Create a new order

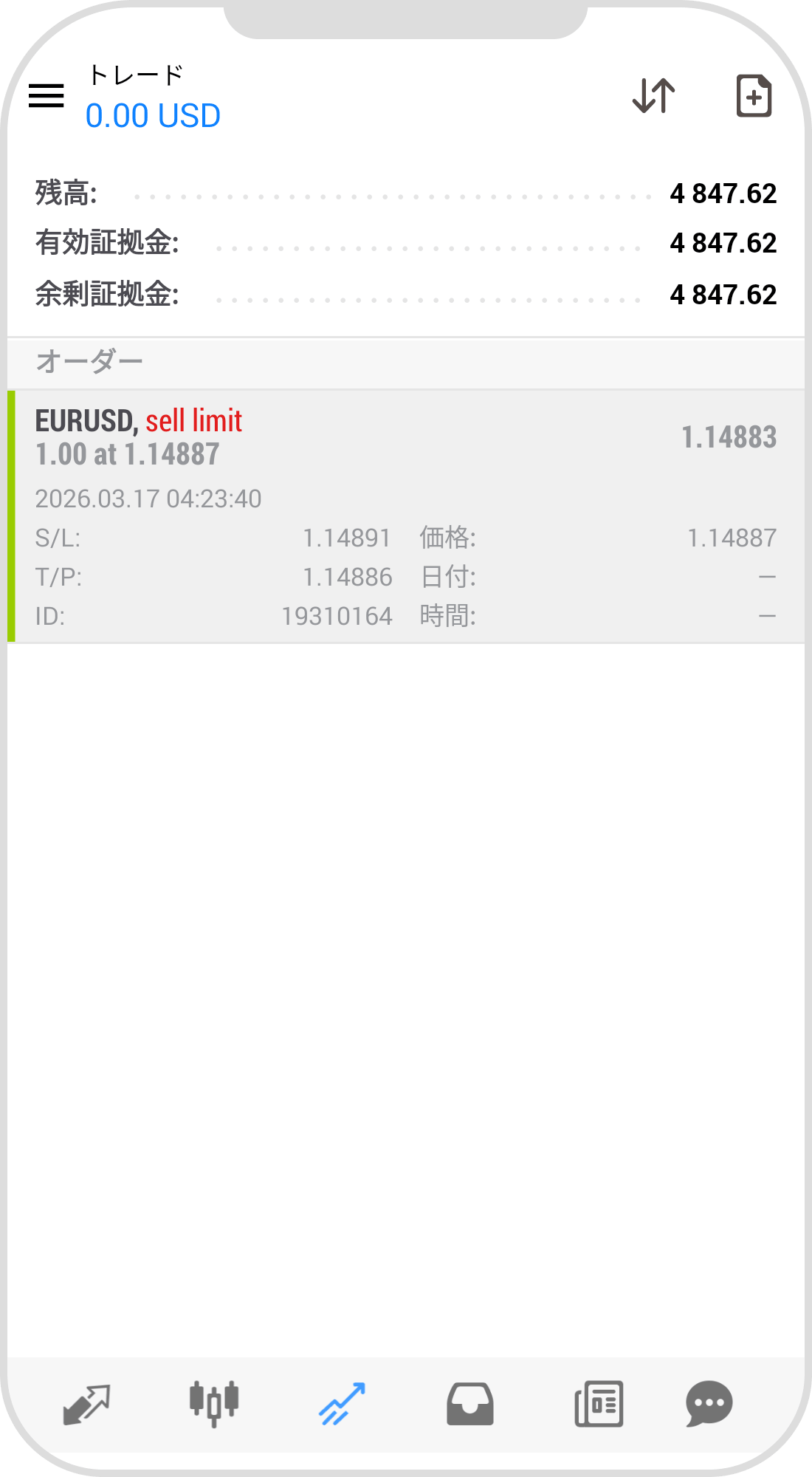754,96
